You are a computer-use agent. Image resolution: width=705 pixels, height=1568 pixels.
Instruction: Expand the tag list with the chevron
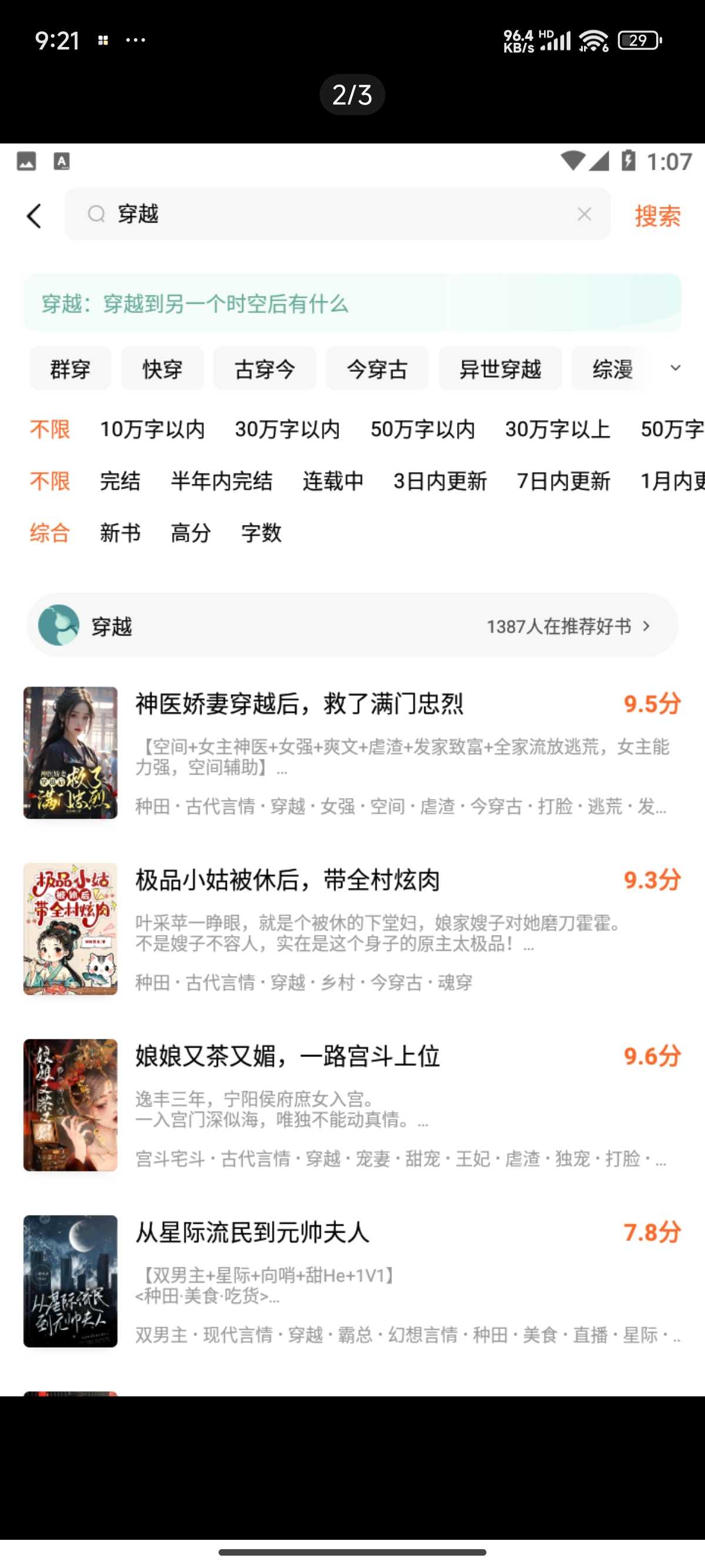[x=675, y=368]
